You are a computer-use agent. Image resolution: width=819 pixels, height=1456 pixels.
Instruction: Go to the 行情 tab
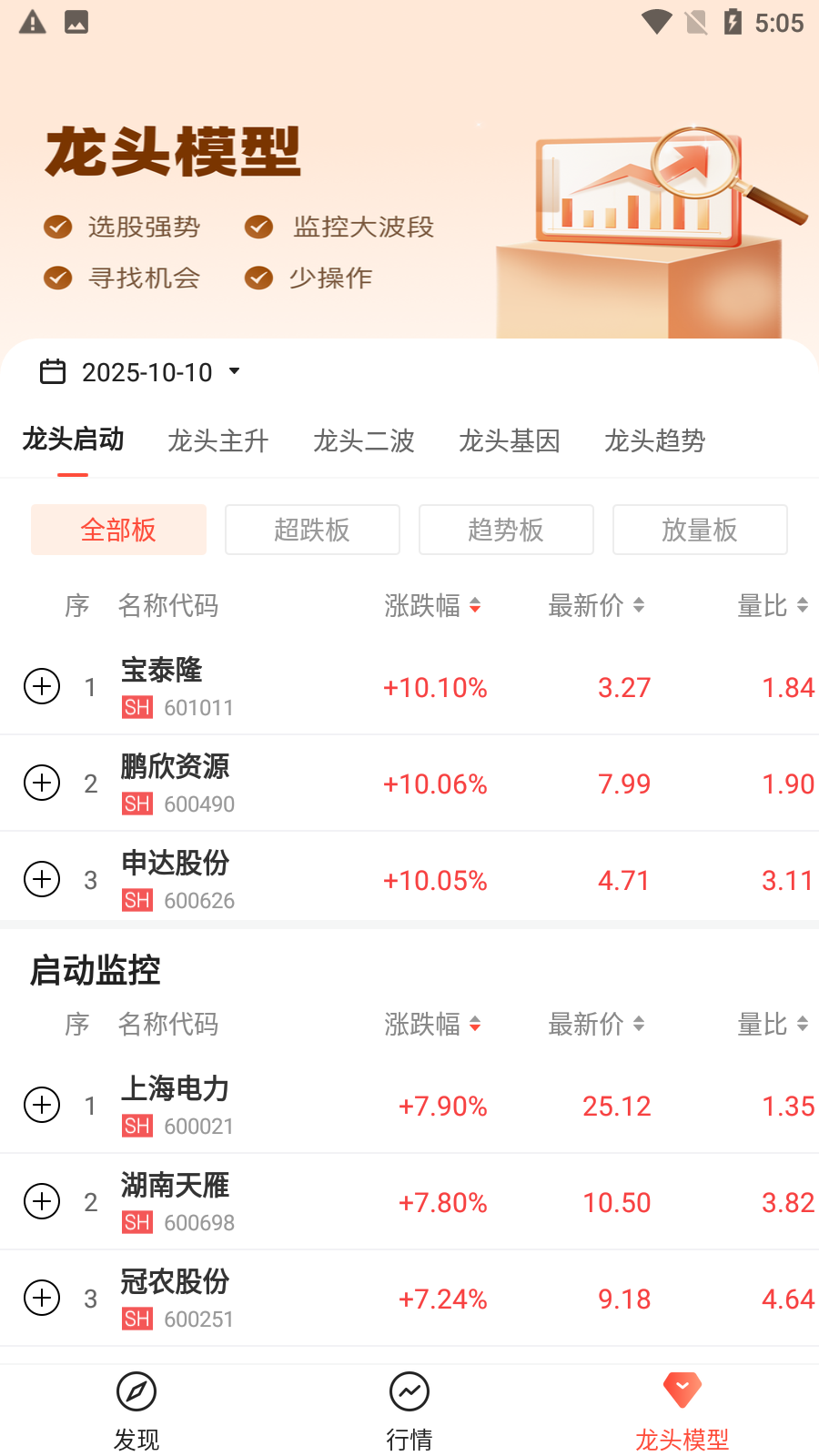point(409,1410)
